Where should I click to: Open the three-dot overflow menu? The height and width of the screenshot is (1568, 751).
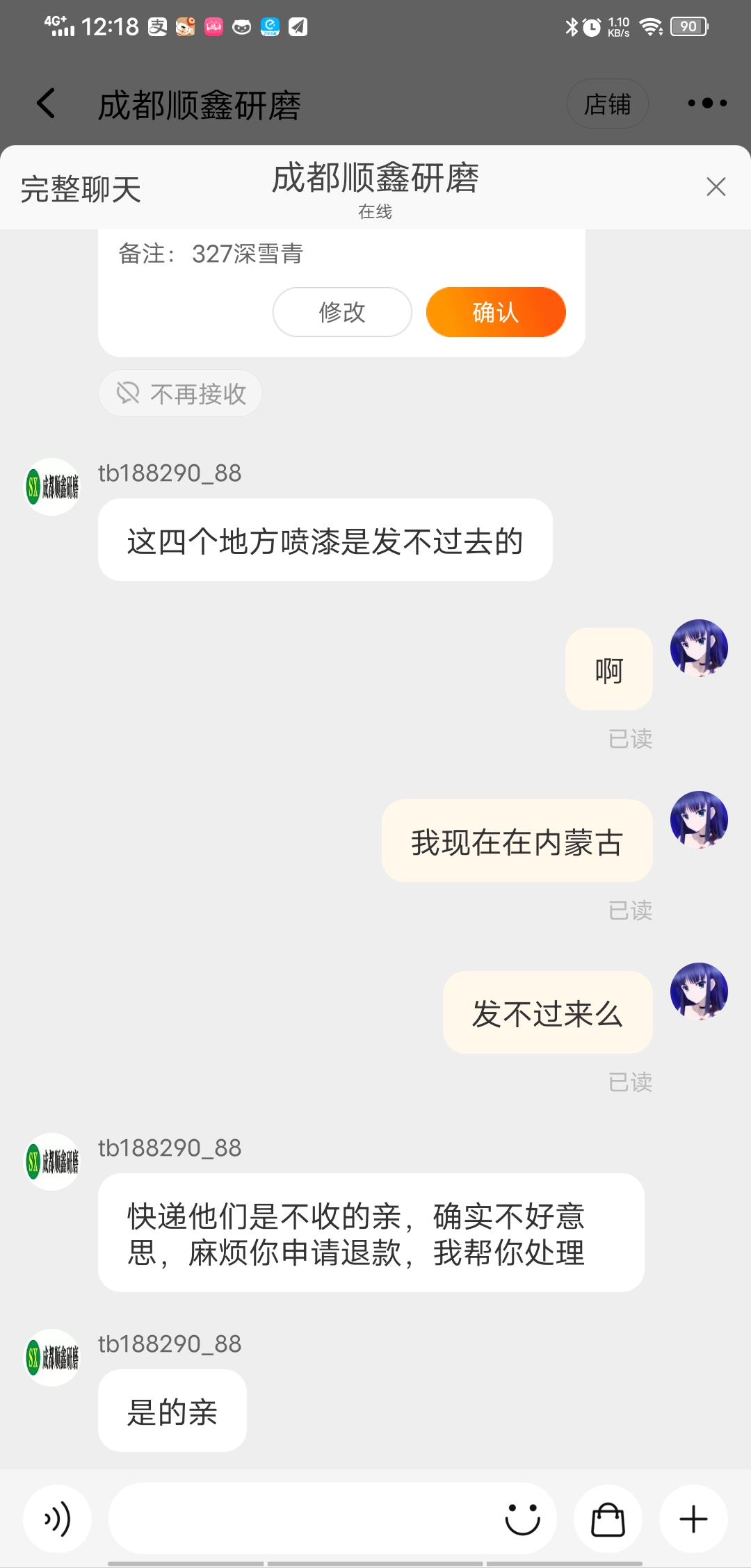[x=707, y=104]
